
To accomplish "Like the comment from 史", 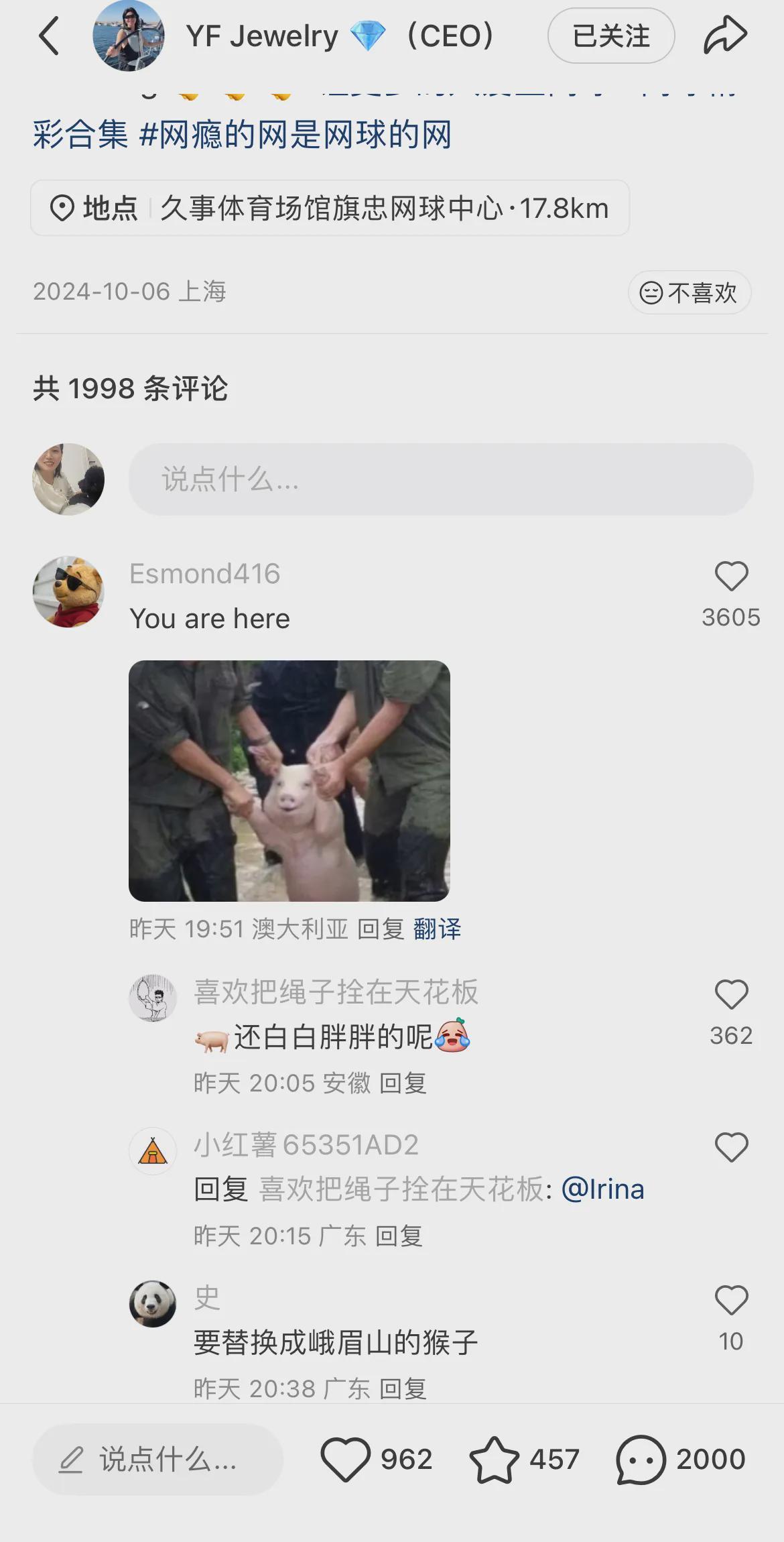I will [731, 1301].
